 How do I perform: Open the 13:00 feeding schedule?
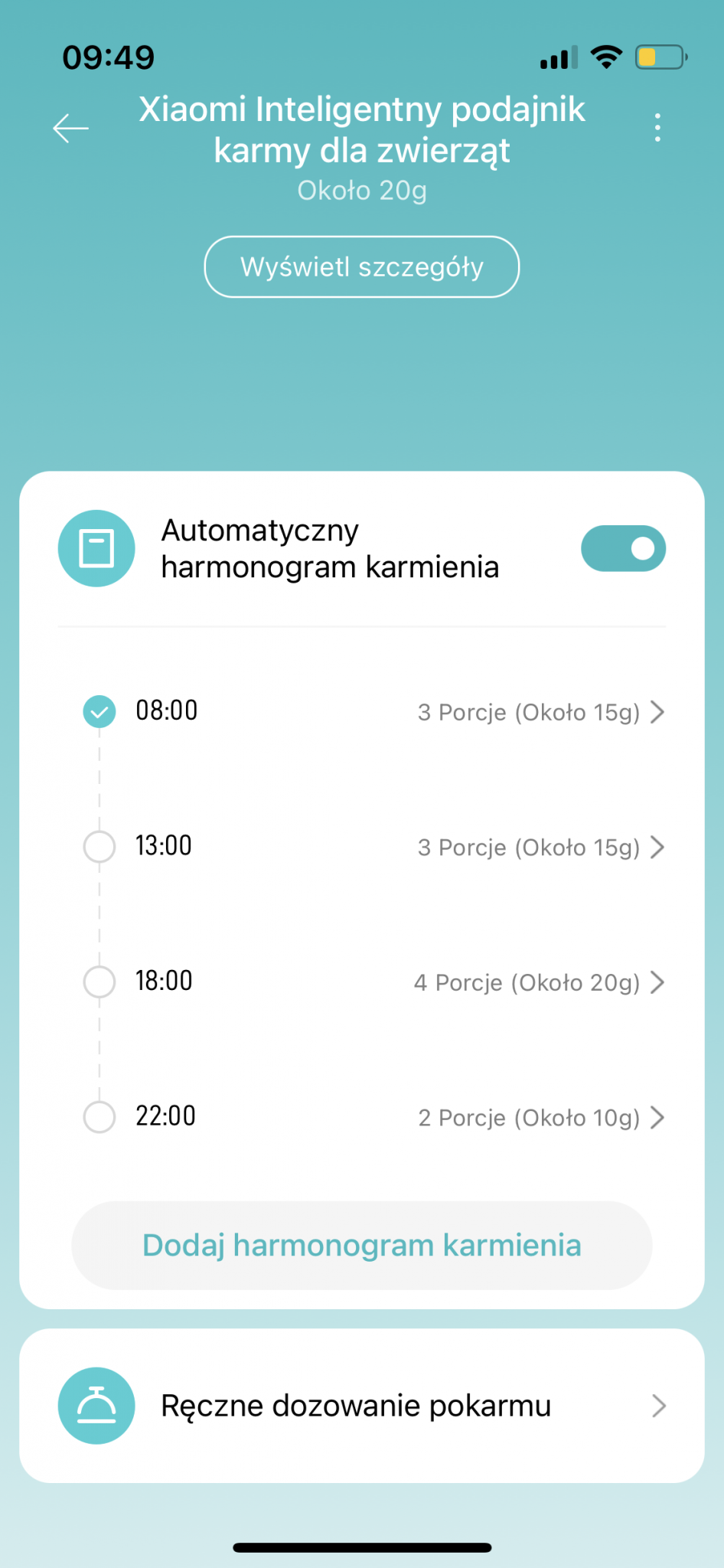click(362, 847)
